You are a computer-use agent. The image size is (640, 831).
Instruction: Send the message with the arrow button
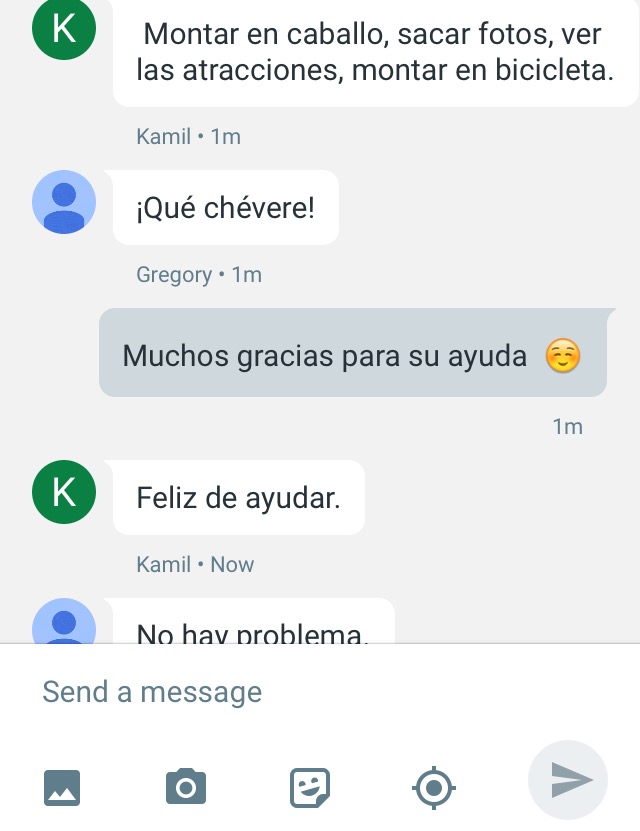[568, 780]
